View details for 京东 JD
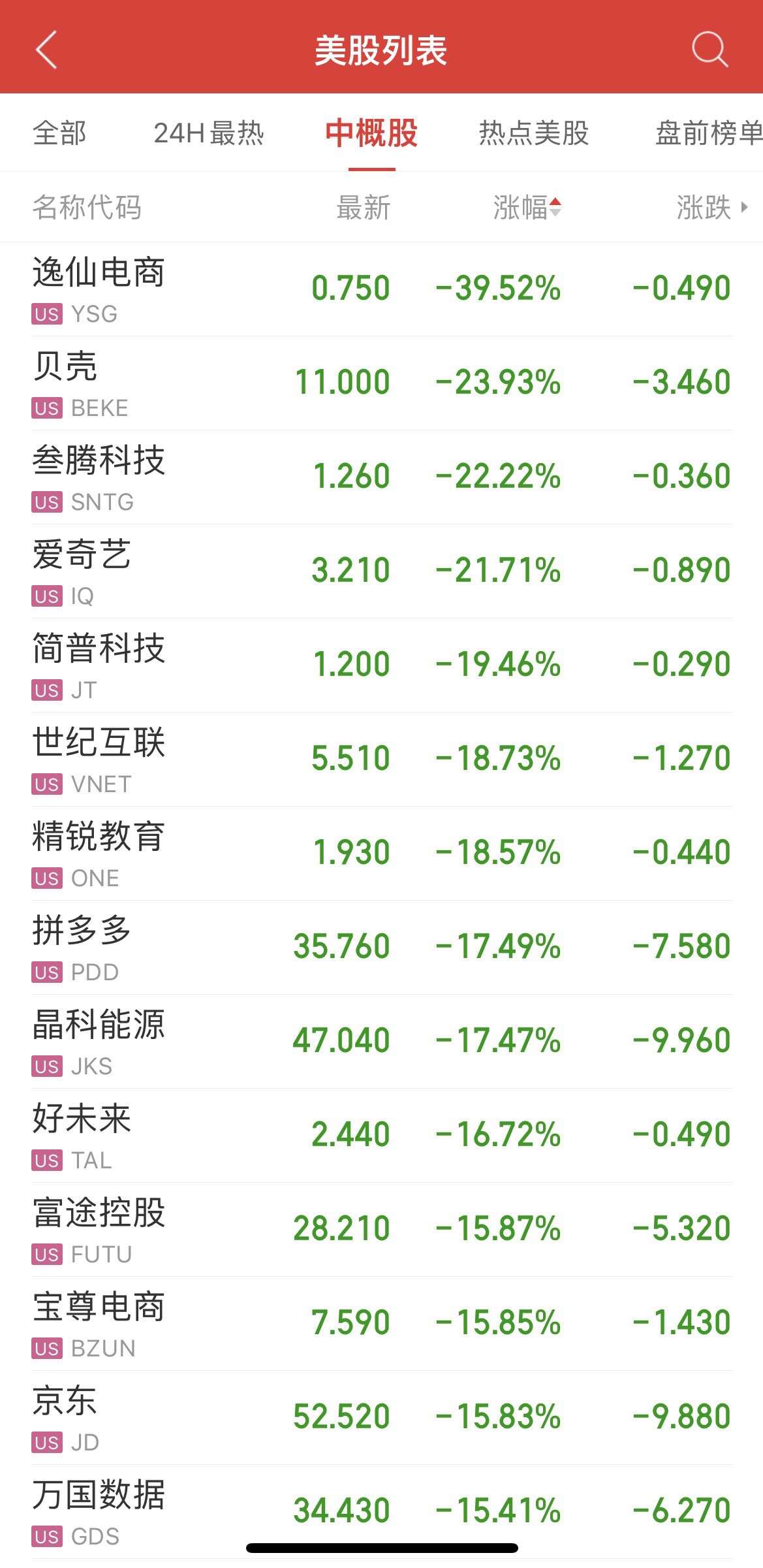 pos(381,1418)
